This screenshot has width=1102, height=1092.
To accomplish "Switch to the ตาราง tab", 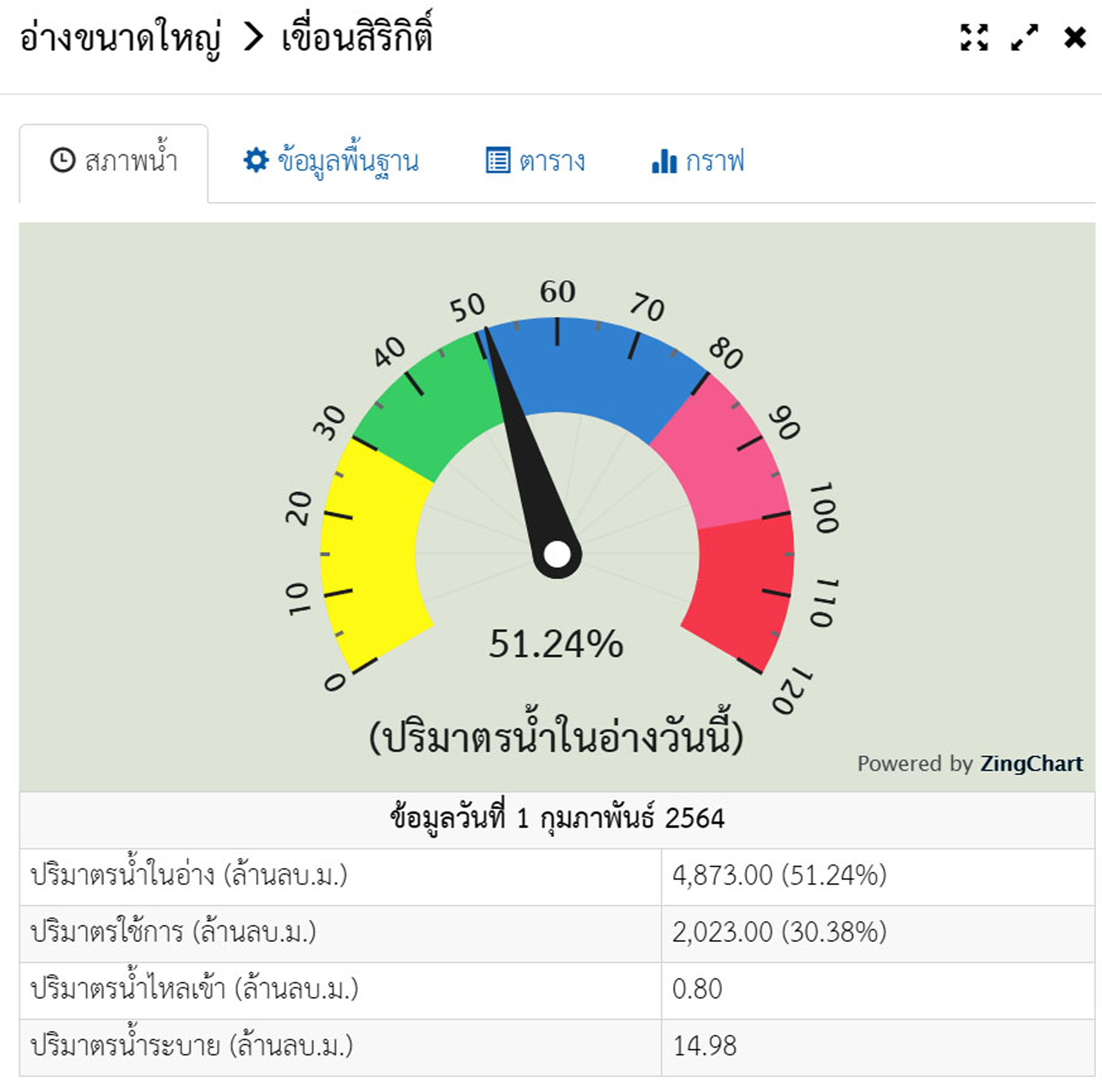I will click(x=535, y=161).
